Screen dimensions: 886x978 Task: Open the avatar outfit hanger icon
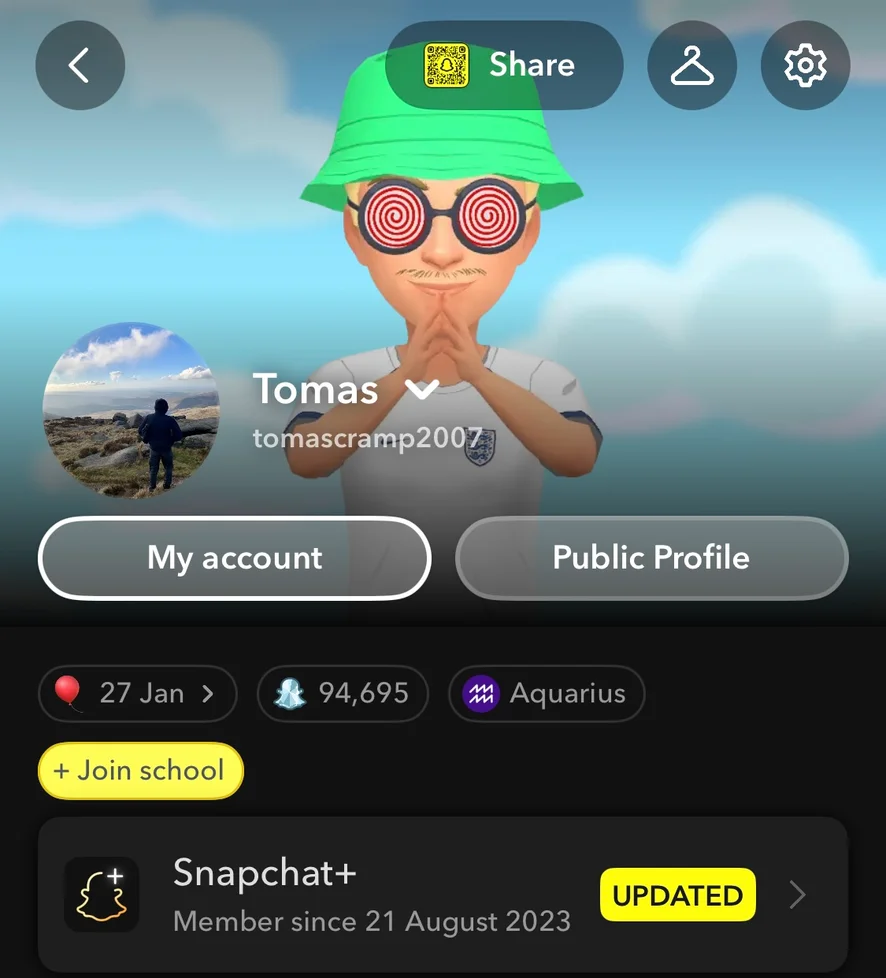[692, 66]
